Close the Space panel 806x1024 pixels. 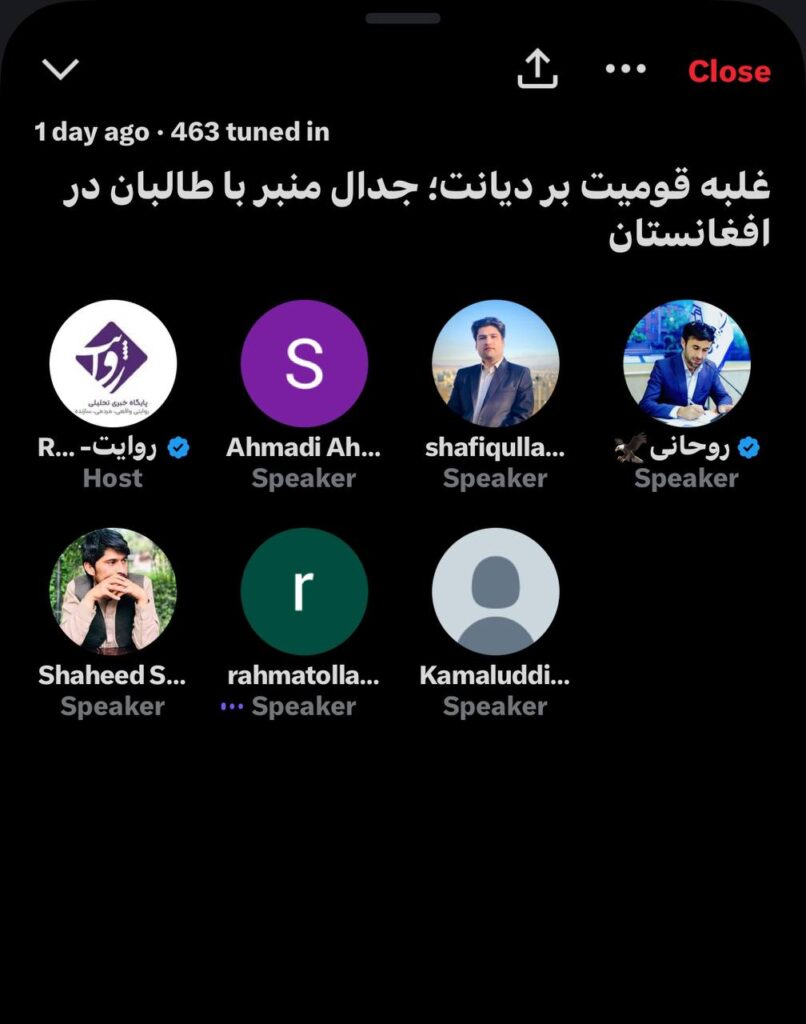click(x=729, y=71)
